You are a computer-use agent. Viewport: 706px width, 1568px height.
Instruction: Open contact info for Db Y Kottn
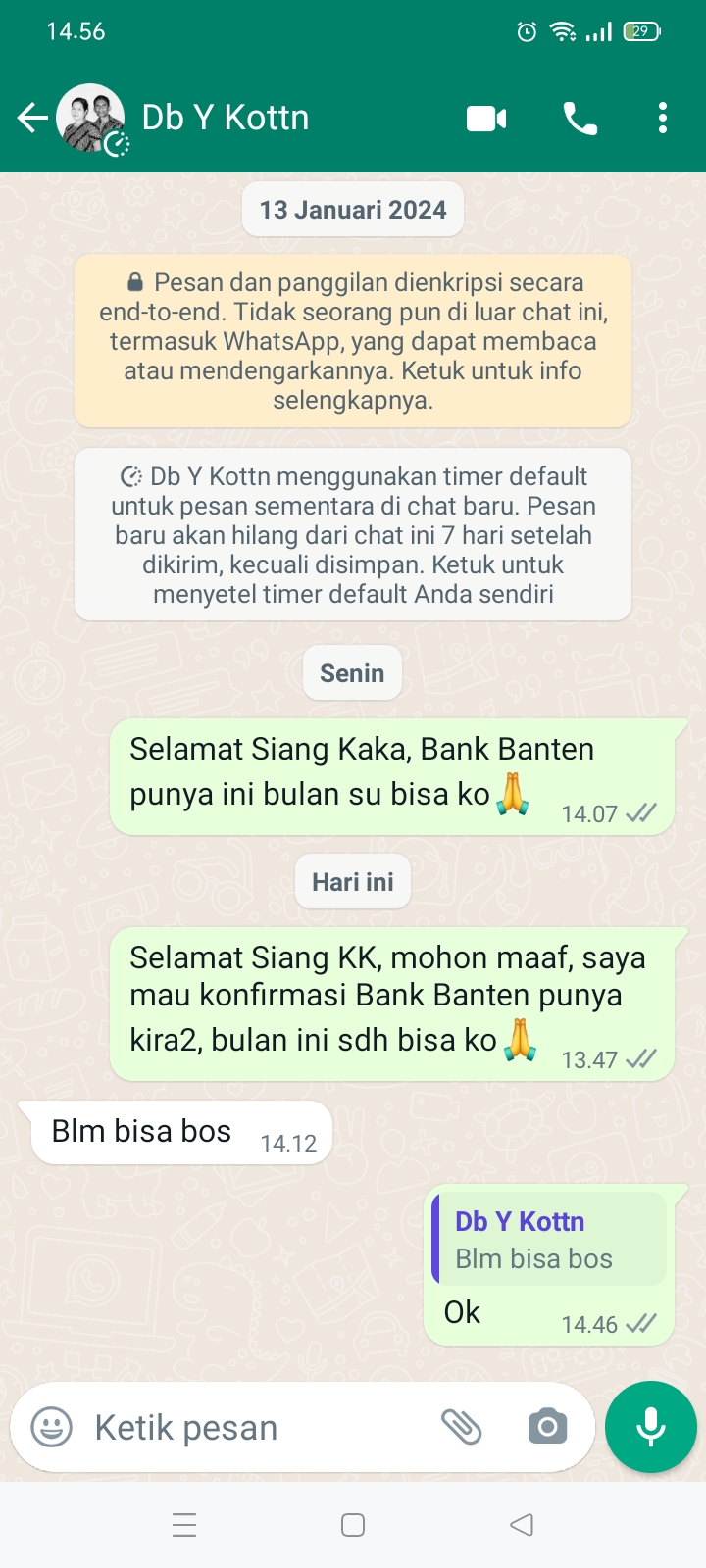(226, 119)
